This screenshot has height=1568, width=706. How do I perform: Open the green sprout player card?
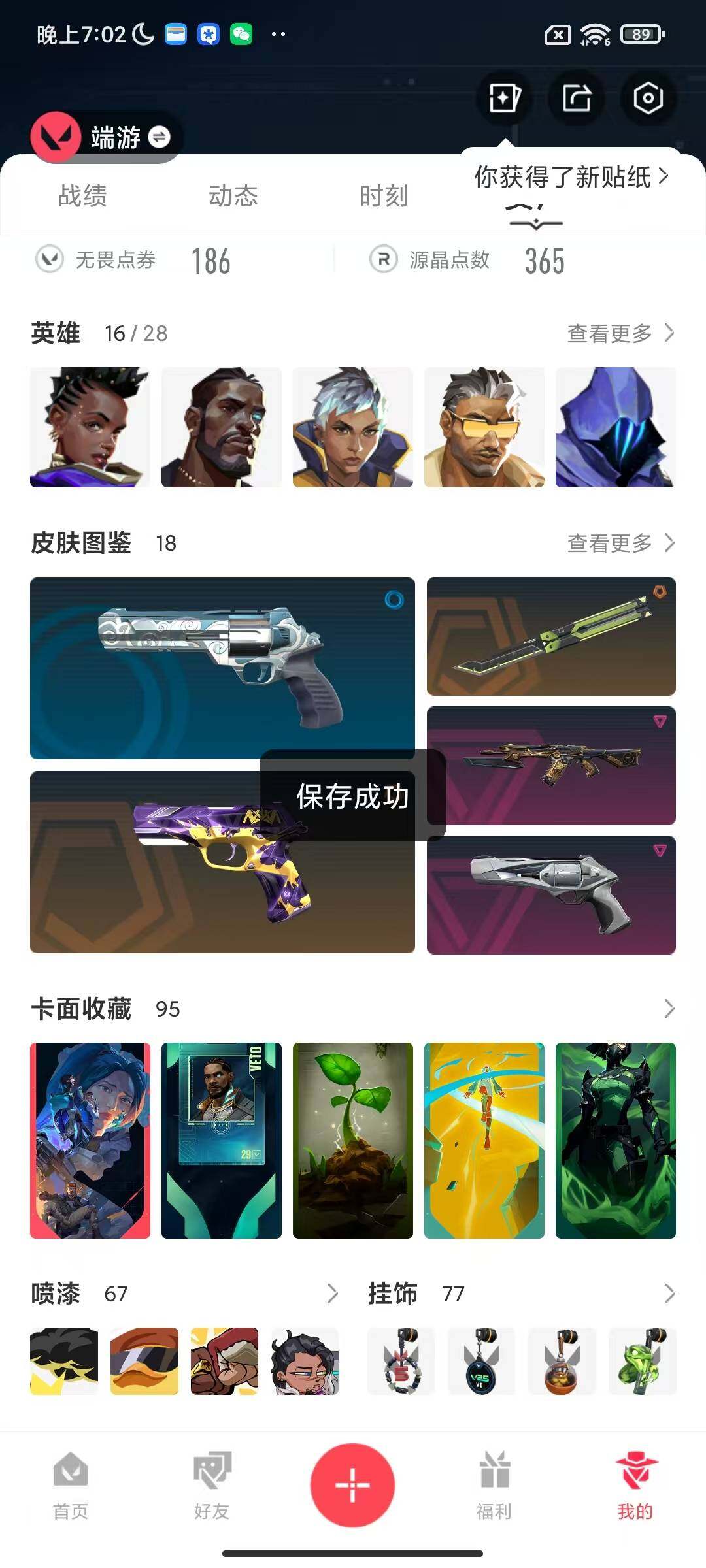point(352,1140)
